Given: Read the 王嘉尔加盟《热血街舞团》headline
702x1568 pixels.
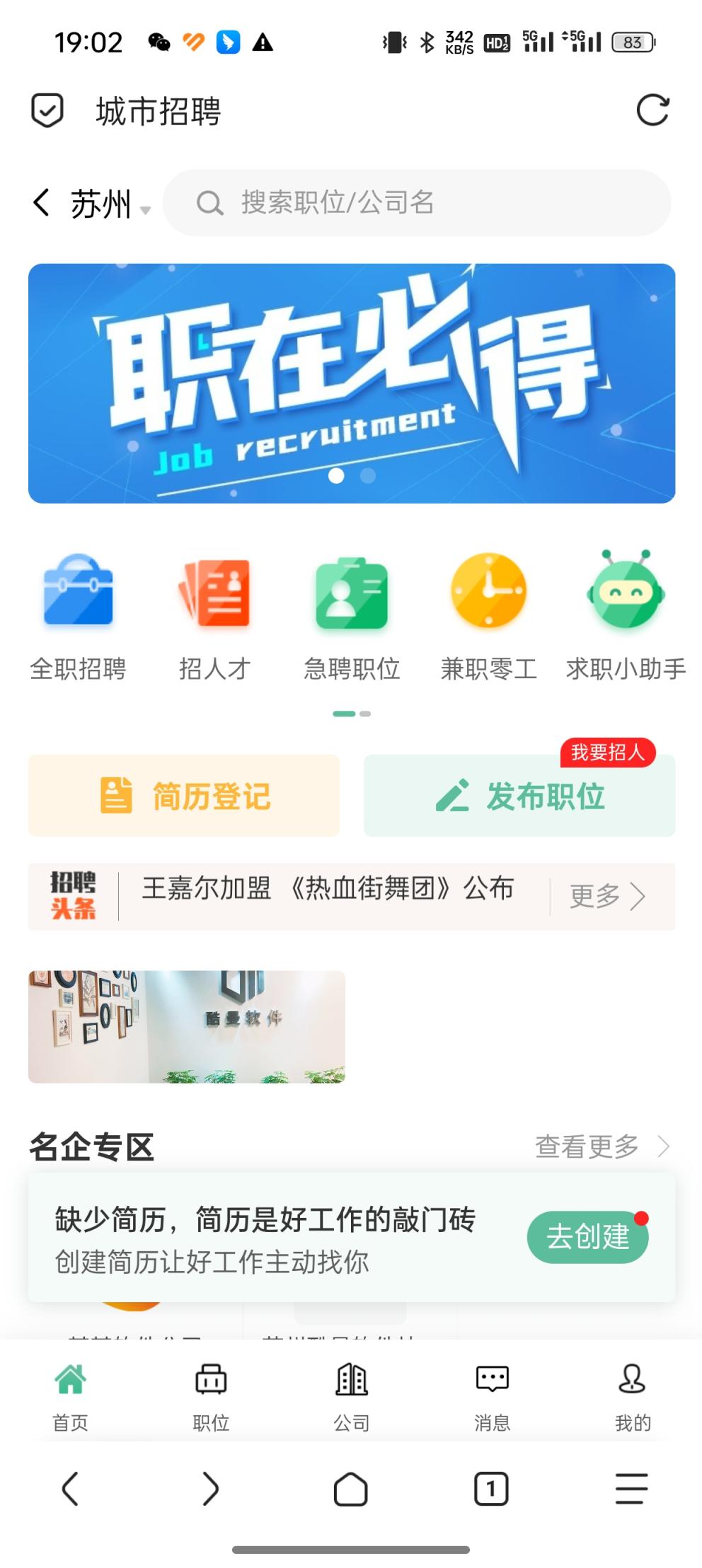Looking at the screenshot, I should tap(328, 889).
